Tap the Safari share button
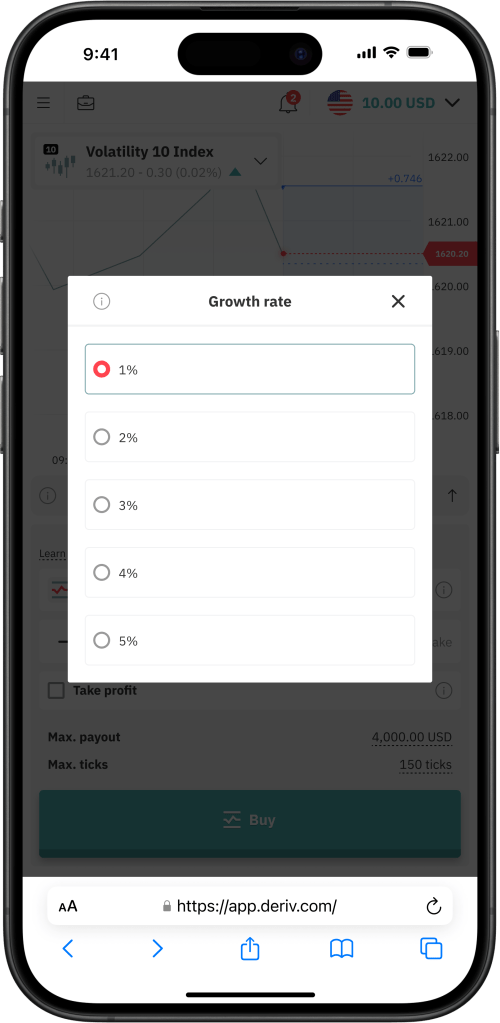This screenshot has width=500, height=1023. [x=250, y=948]
